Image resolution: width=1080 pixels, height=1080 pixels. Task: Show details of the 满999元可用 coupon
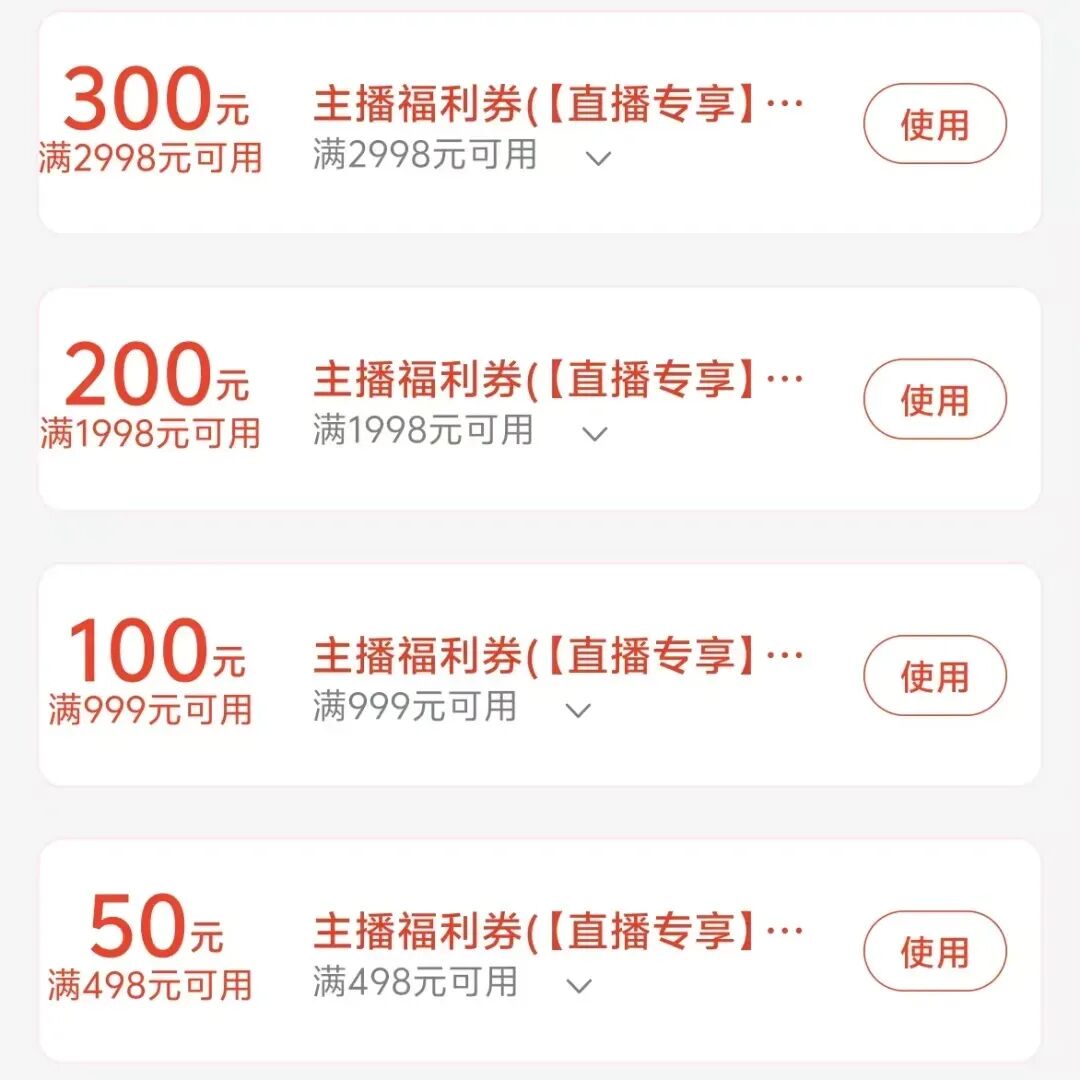click(578, 710)
